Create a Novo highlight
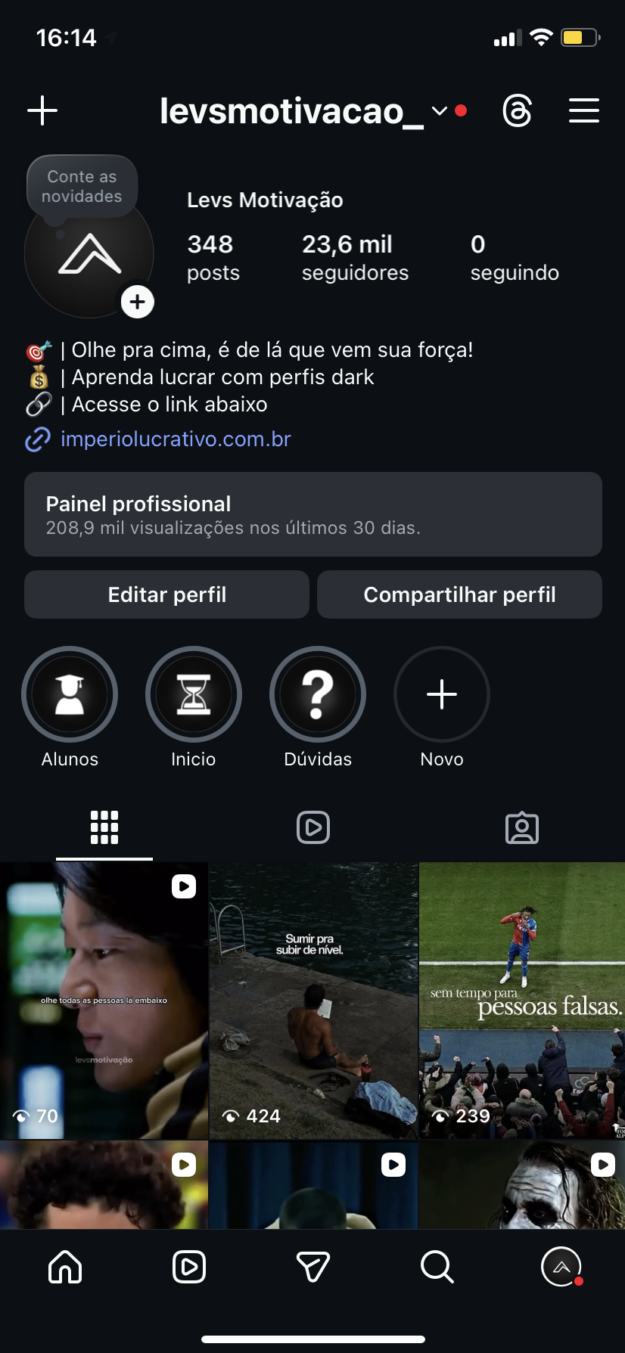 pos(441,695)
